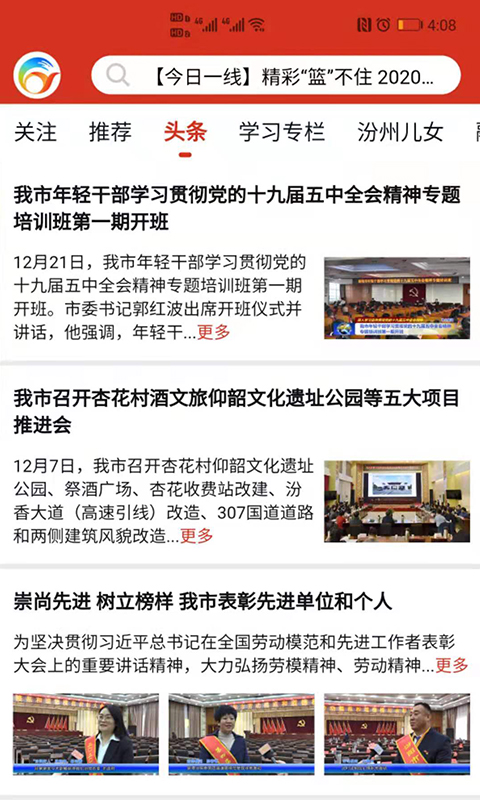This screenshot has height=800, width=480.
Task: Tap the search box showing 今日一线
Action: [276, 76]
